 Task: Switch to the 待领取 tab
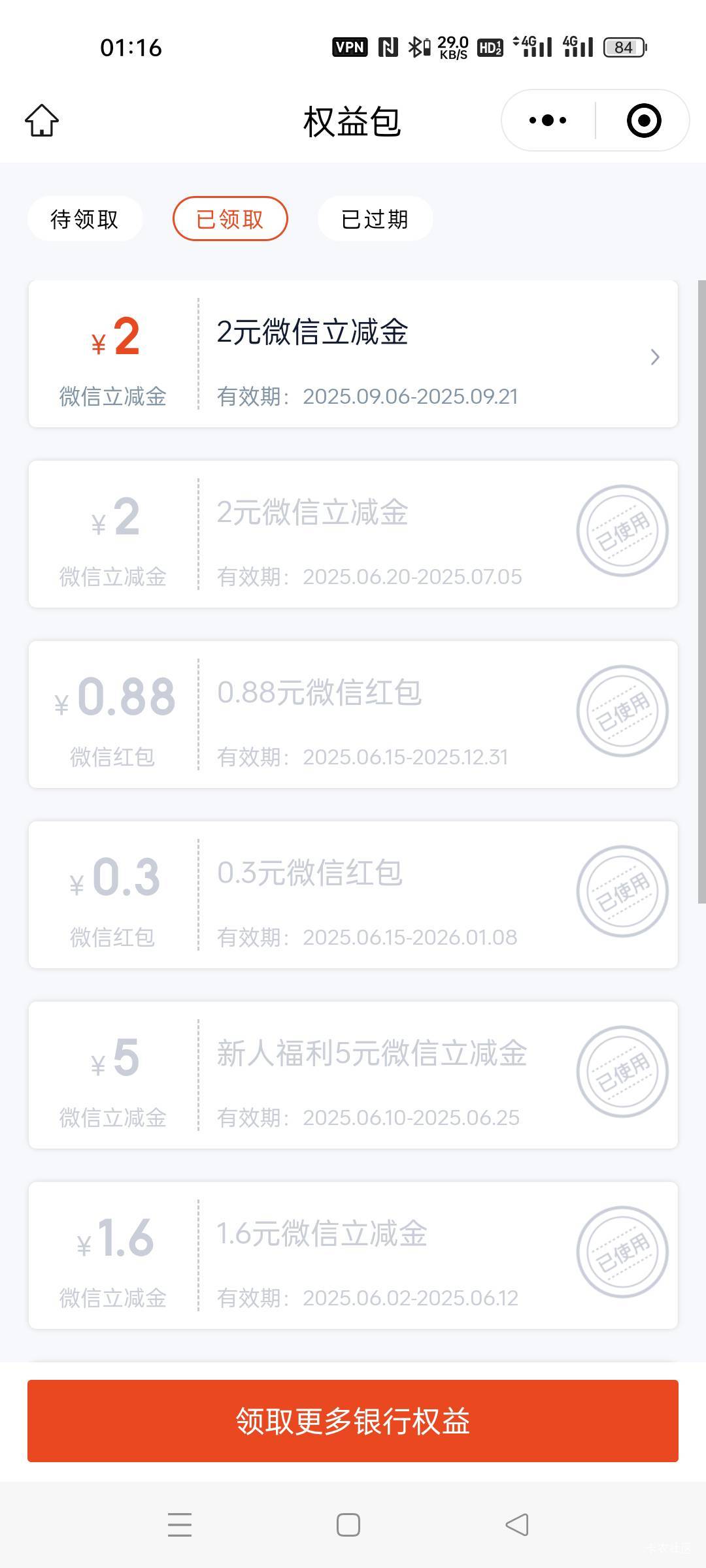[85, 219]
